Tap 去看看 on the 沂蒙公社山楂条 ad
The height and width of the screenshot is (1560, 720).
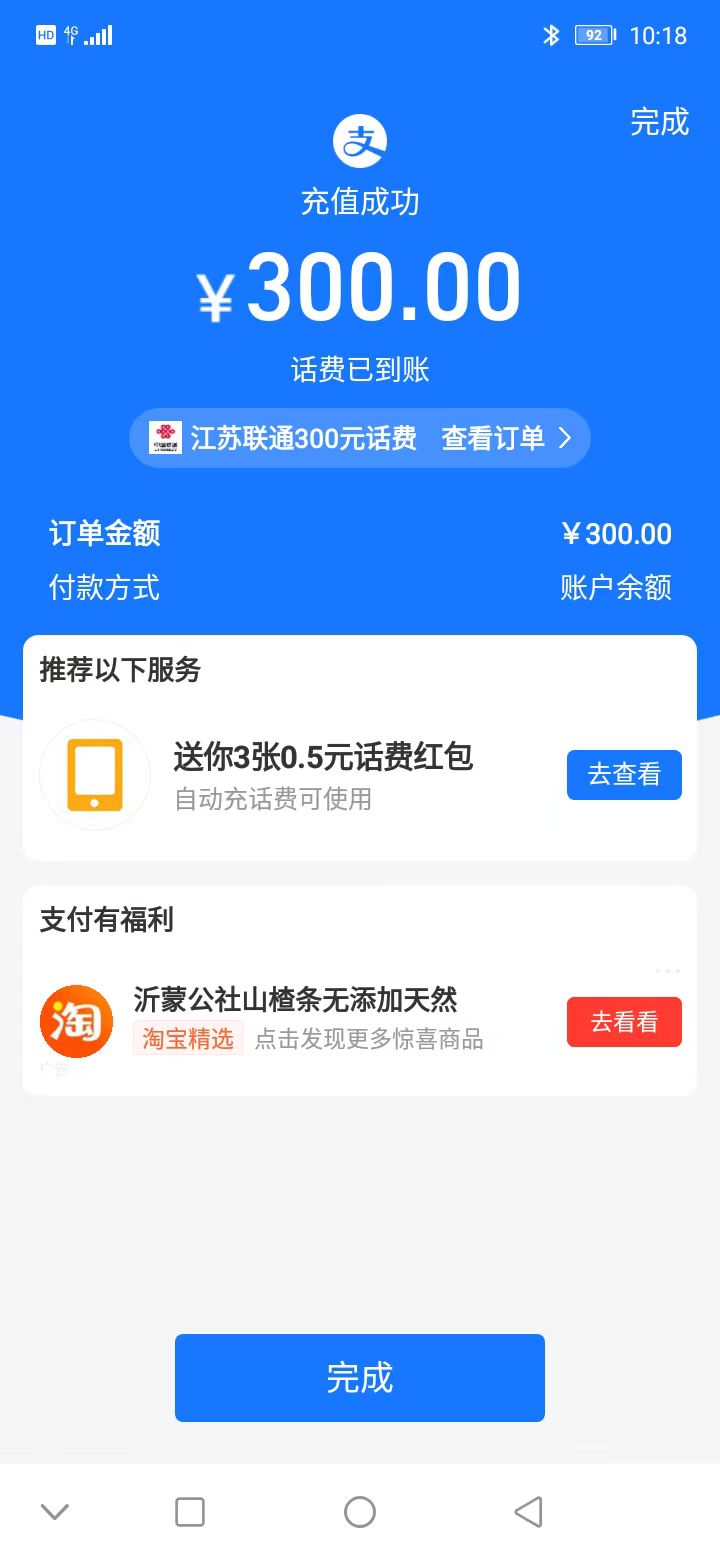624,1022
